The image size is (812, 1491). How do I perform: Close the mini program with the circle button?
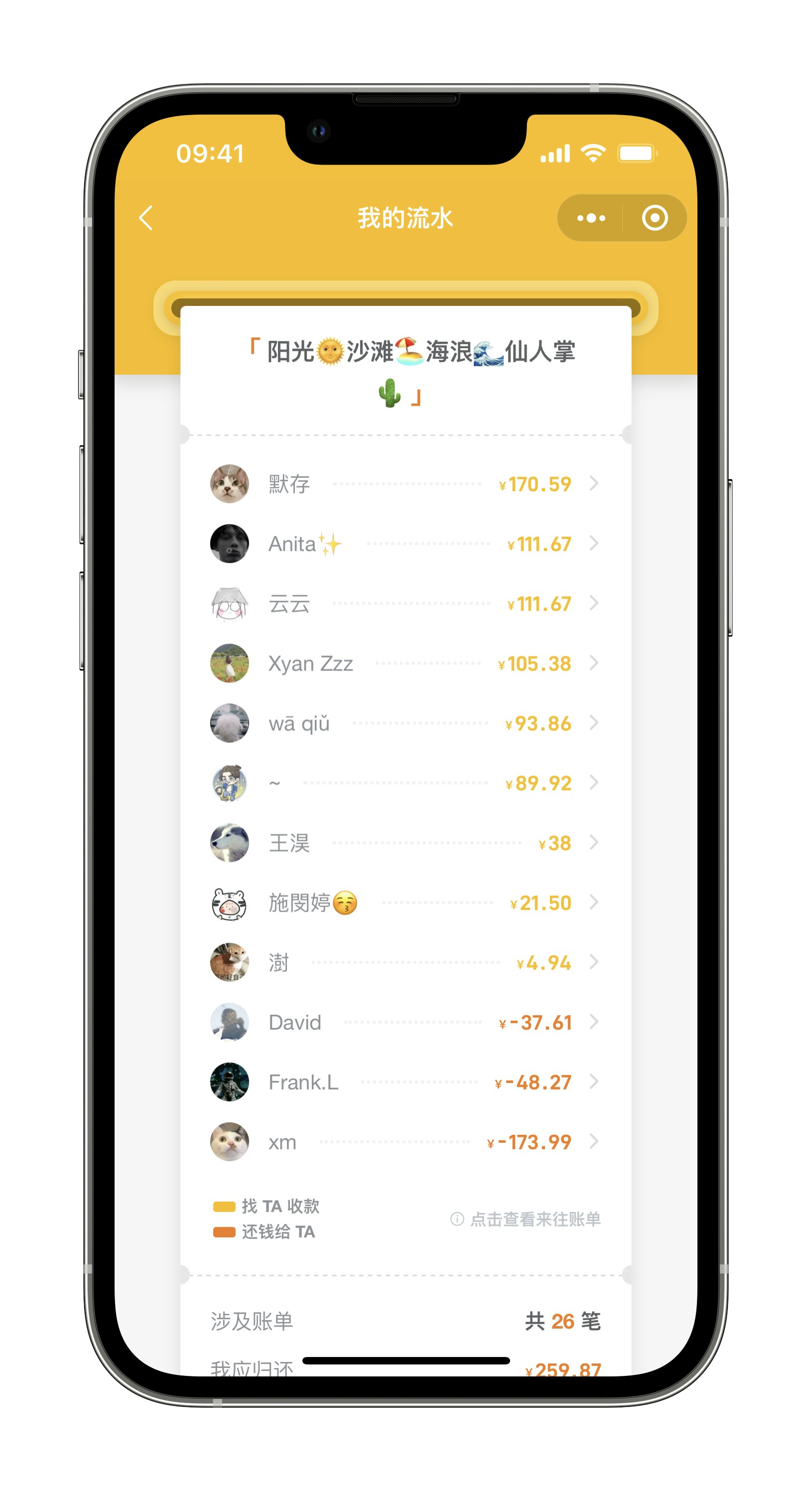click(655, 218)
